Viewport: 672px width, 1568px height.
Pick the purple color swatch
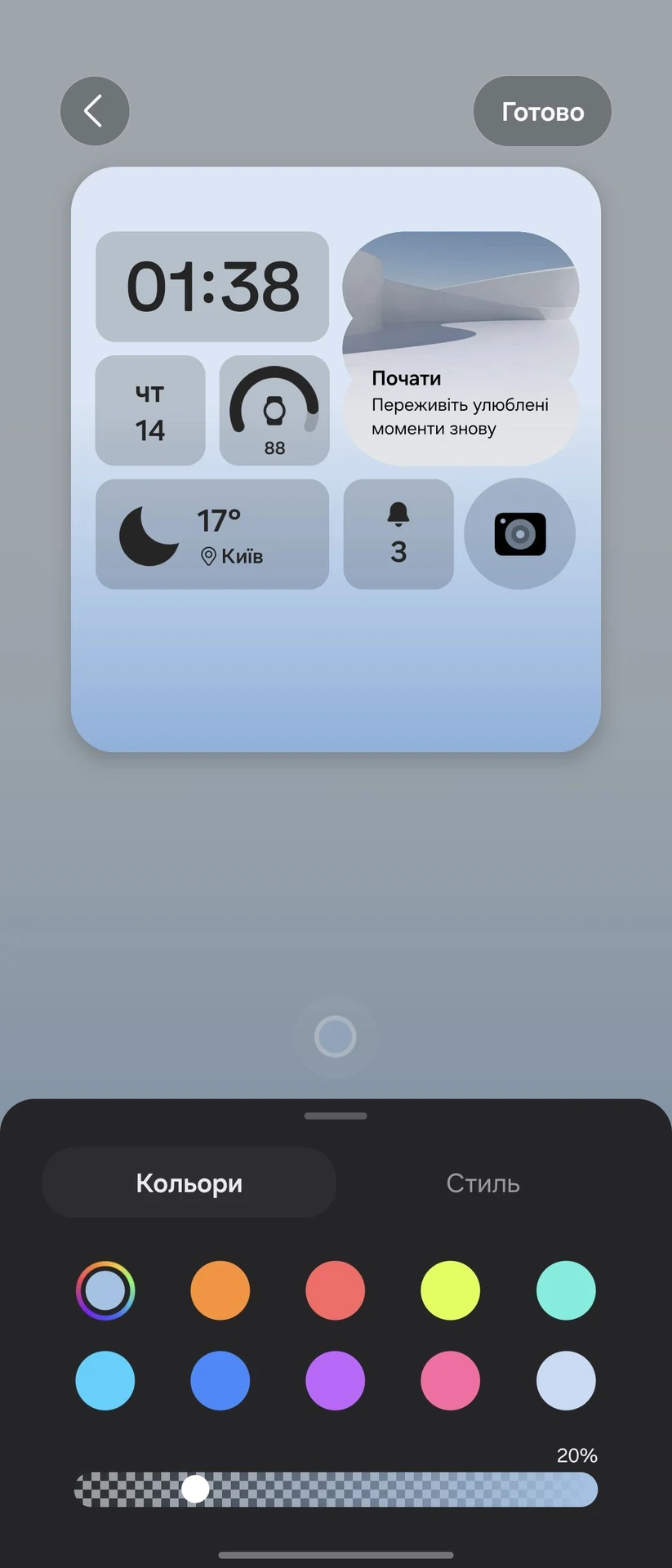(335, 1380)
